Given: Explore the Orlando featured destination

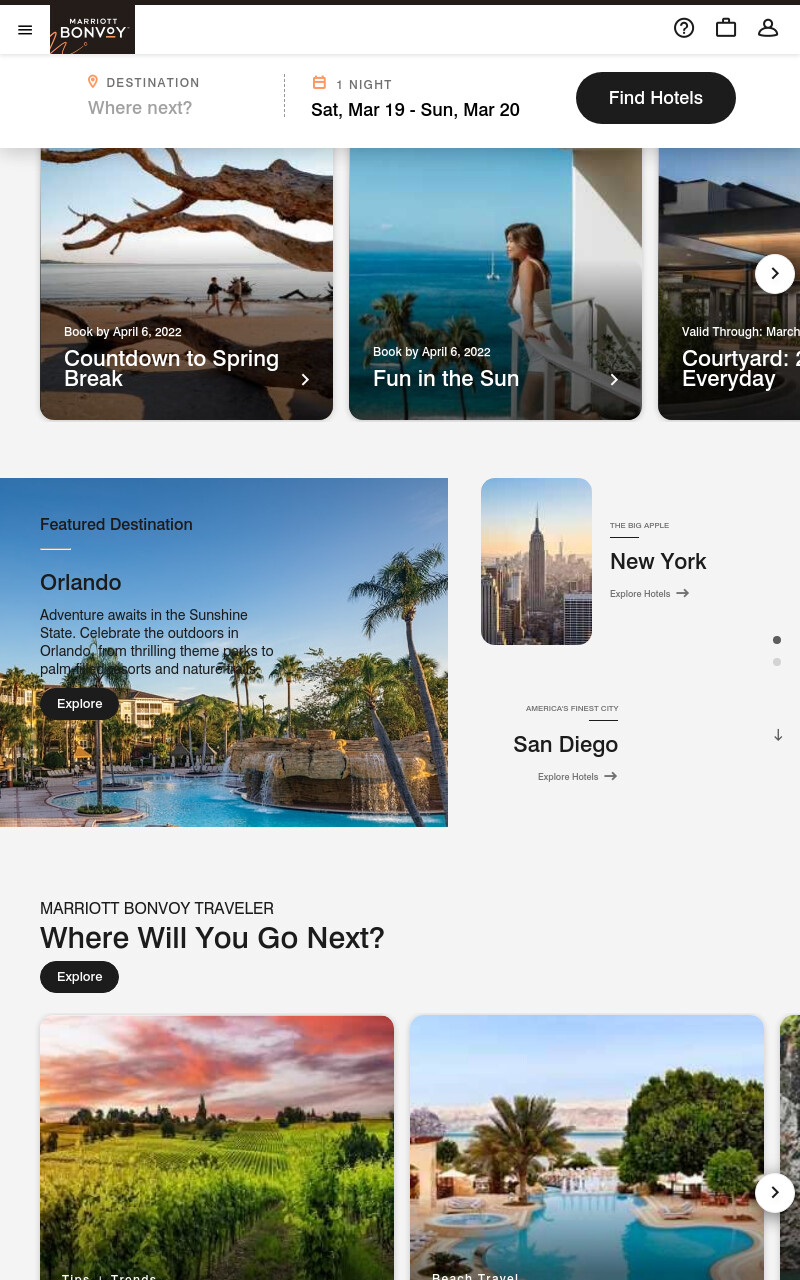Looking at the screenshot, I should 79,704.
